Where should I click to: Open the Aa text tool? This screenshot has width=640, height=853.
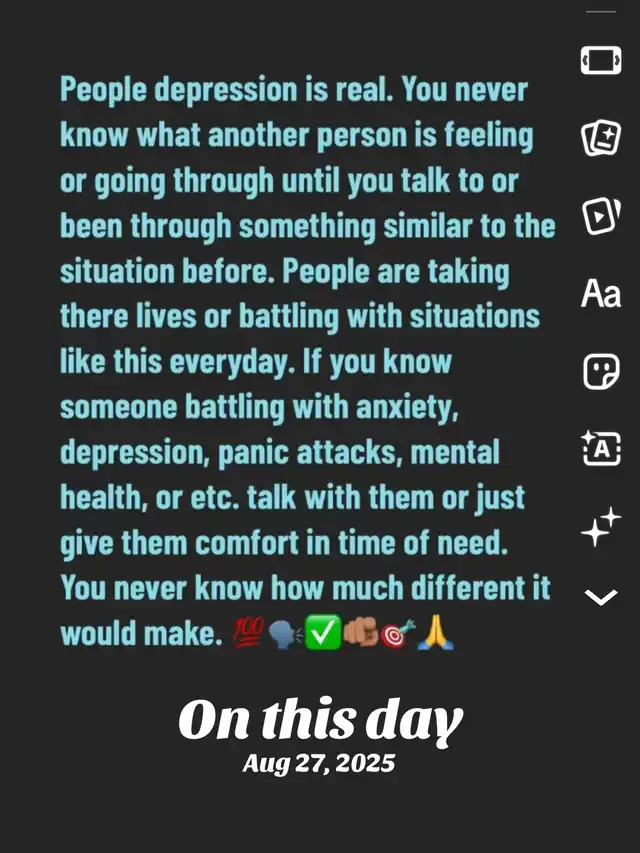[x=601, y=294]
